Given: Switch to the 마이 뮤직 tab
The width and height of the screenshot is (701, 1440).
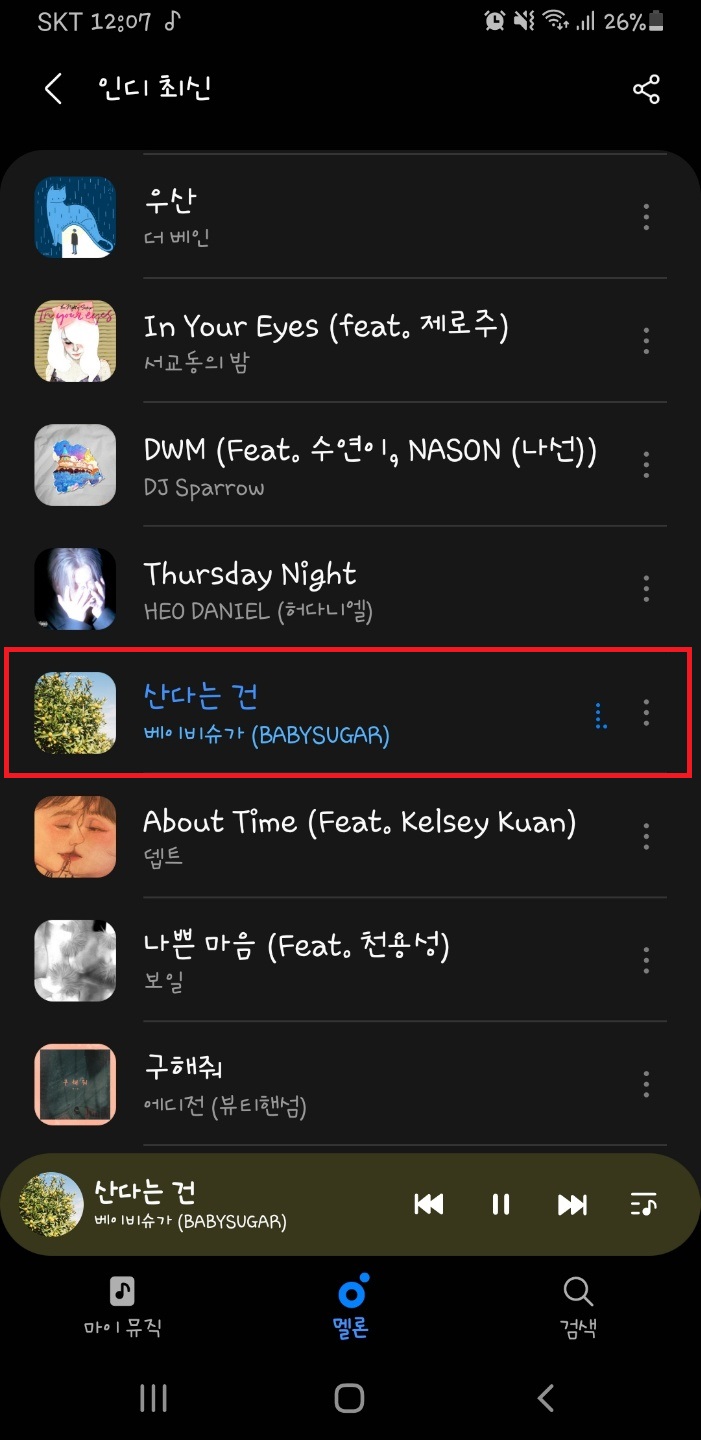Looking at the screenshot, I should [122, 1307].
